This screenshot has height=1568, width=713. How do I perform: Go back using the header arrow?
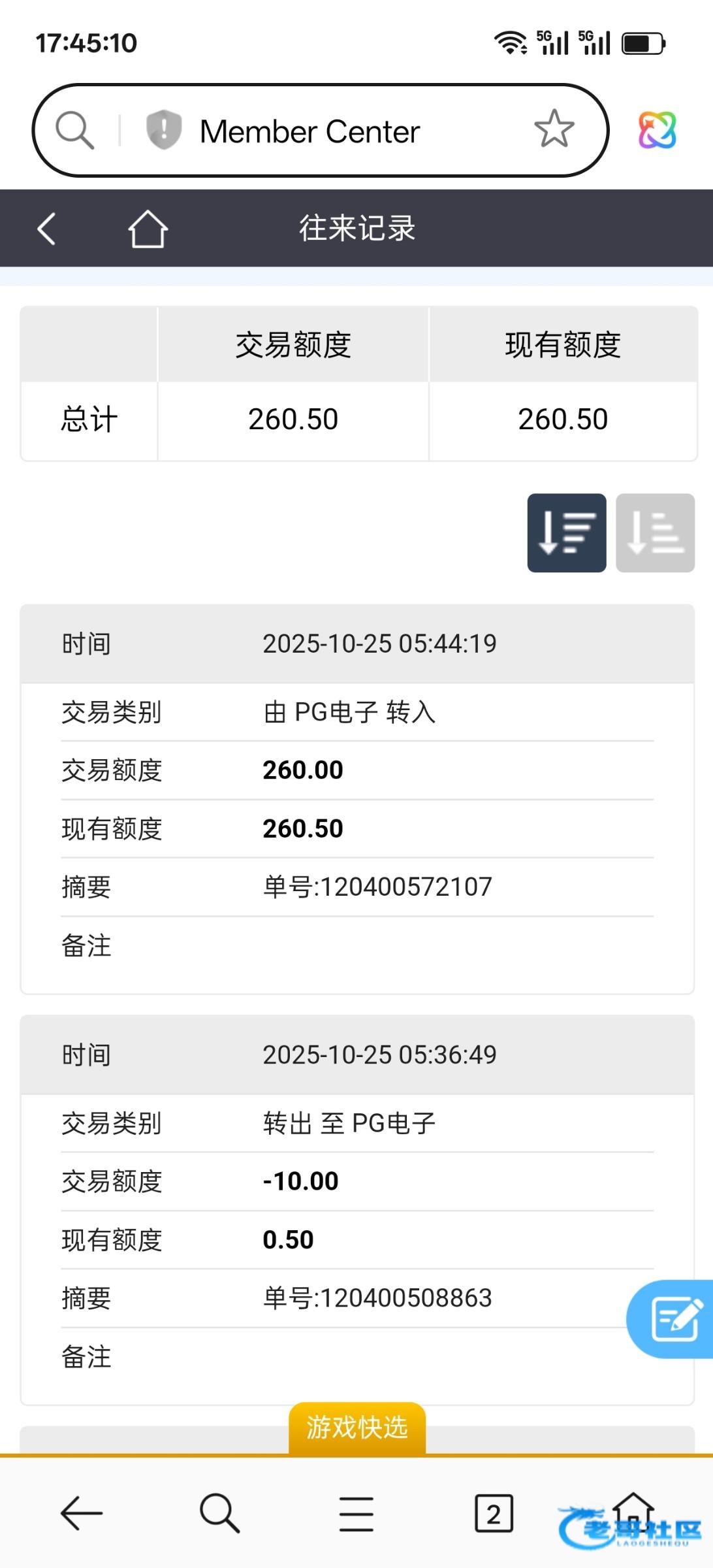tap(46, 229)
